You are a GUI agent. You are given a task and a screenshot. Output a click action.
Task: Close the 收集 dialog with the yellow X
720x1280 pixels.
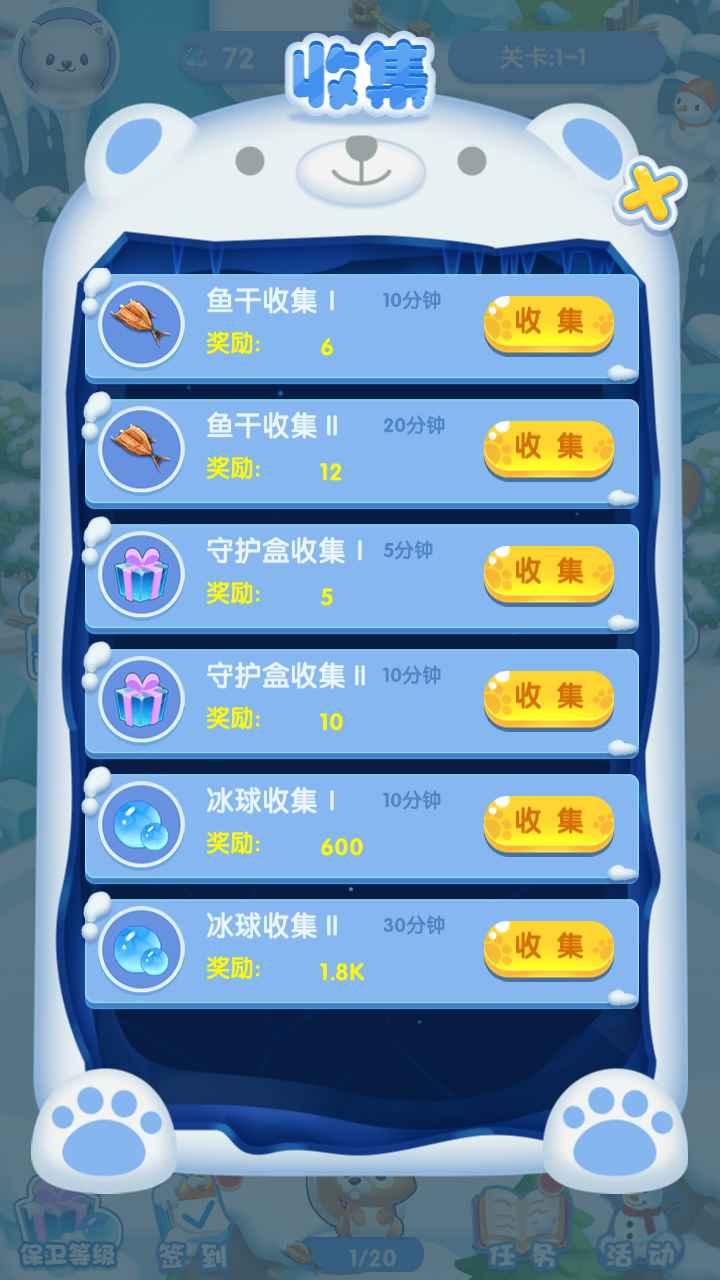click(x=650, y=192)
